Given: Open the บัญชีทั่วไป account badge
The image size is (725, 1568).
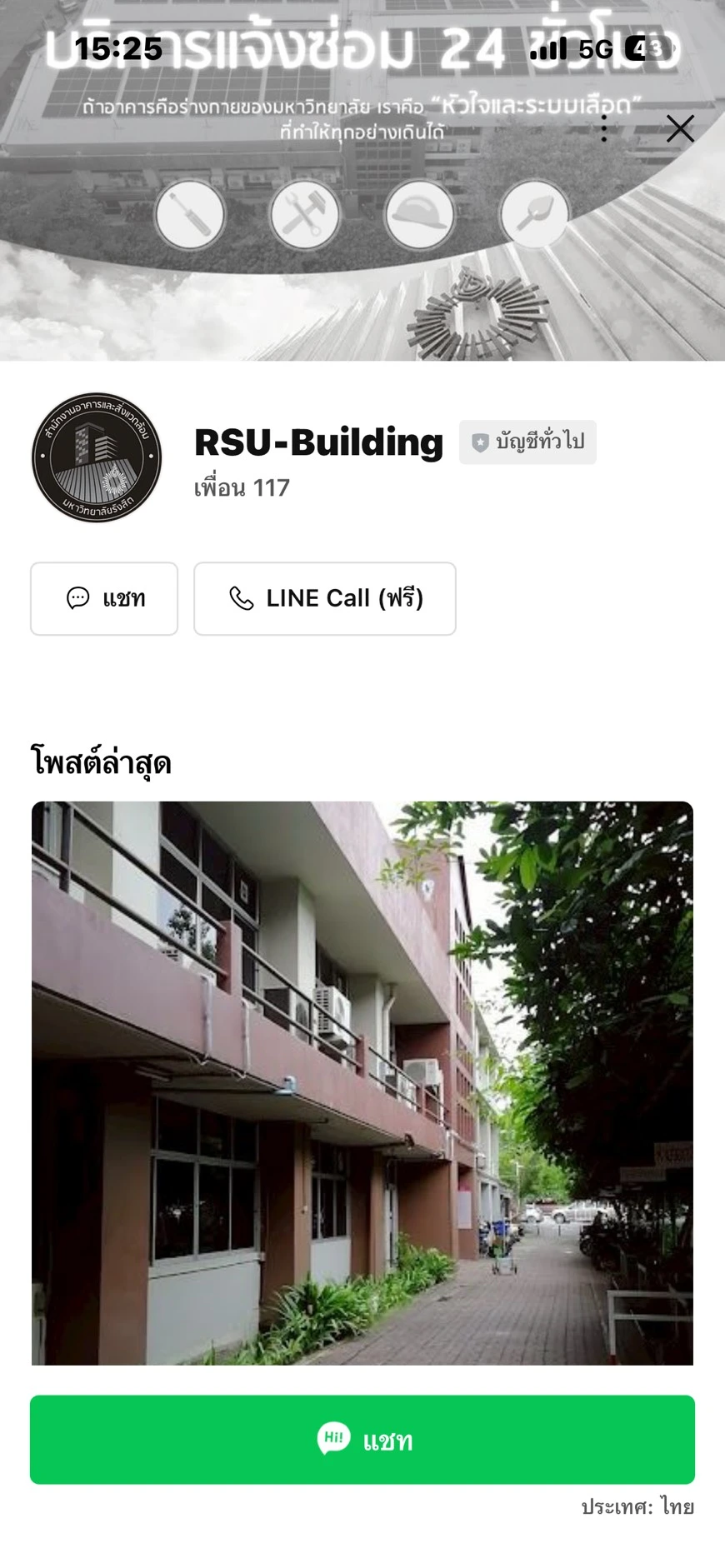Looking at the screenshot, I should (527, 442).
